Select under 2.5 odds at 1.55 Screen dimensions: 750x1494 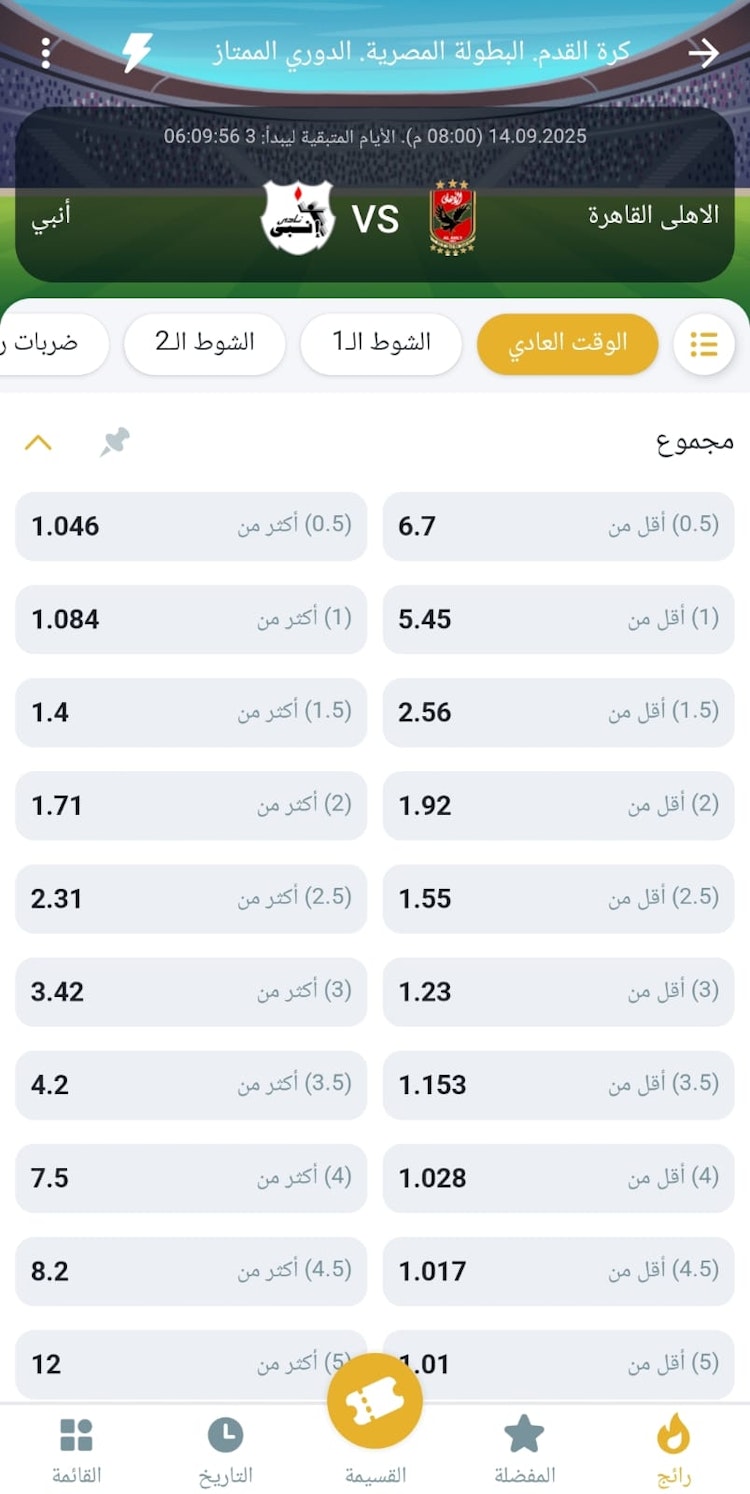557,899
